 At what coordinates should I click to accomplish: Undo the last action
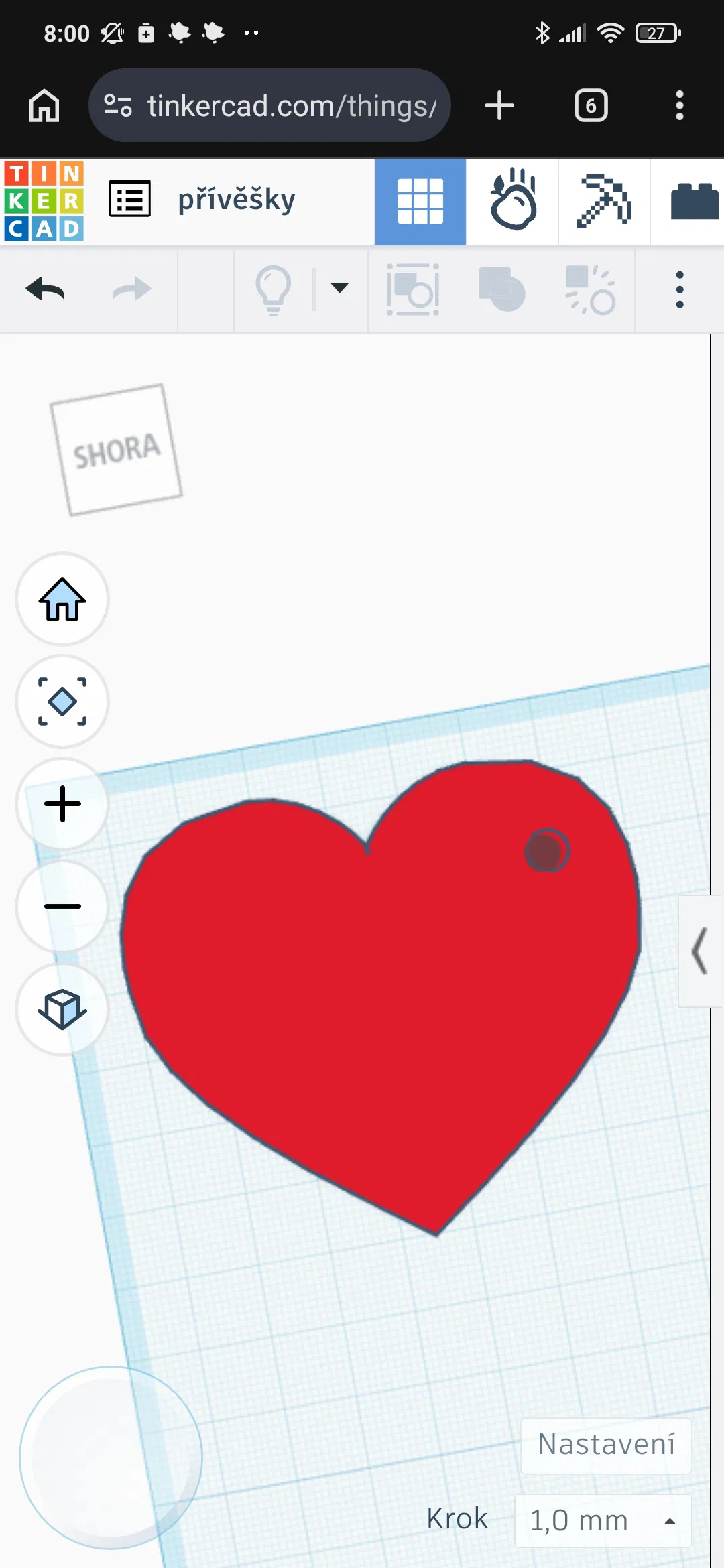click(45, 289)
